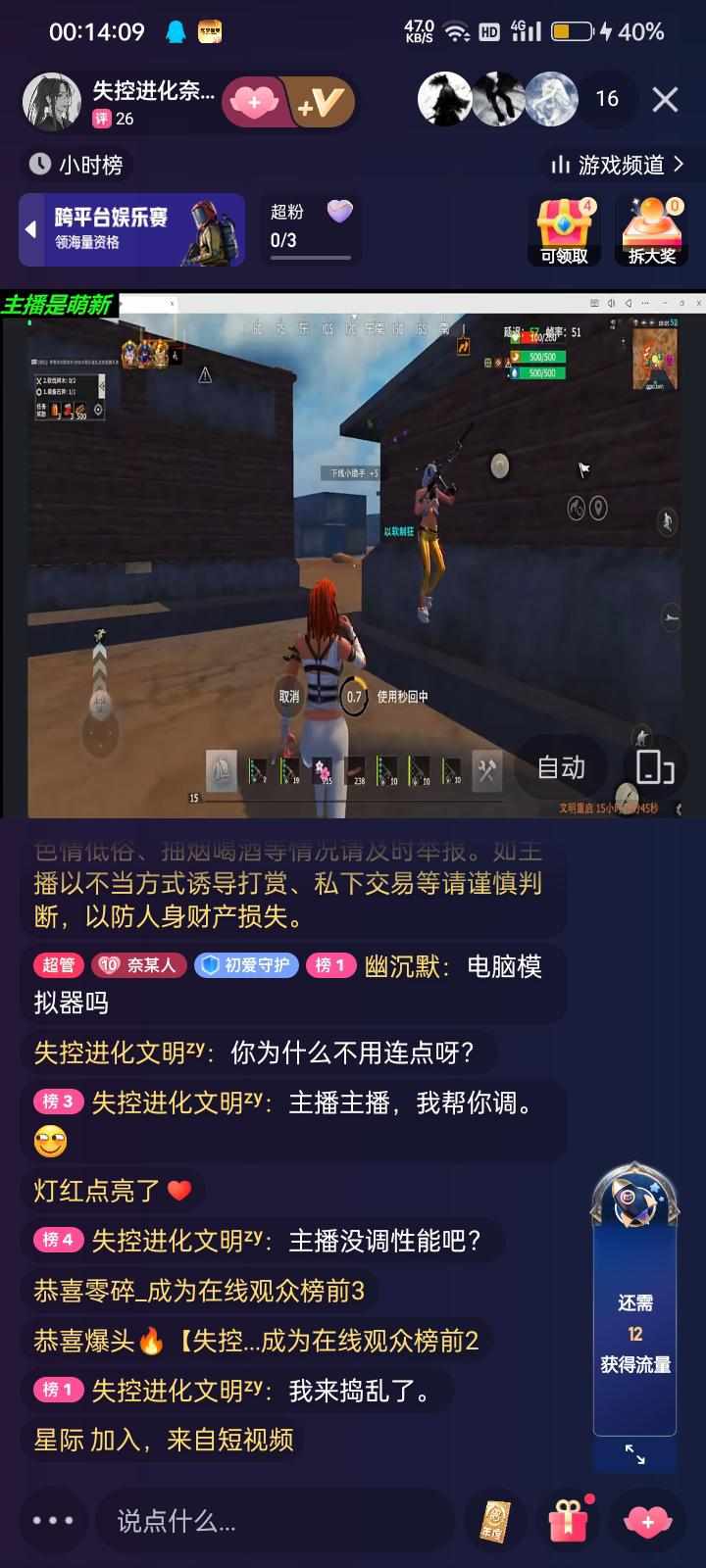Follow the streamer with the +V button

322,102
